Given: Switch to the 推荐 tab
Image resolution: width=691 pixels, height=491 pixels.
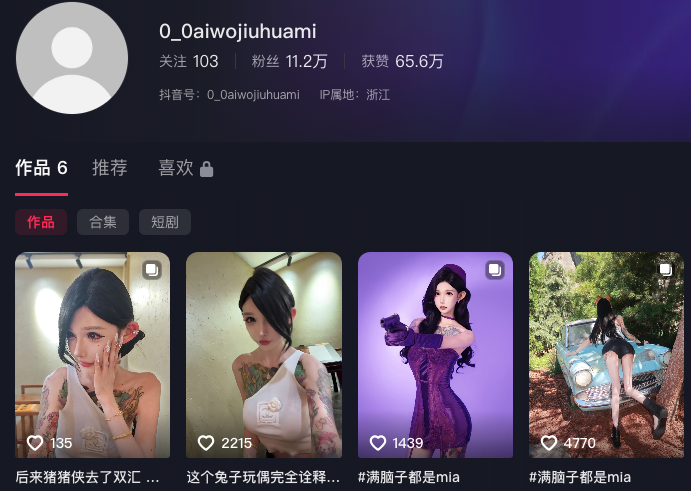Looking at the screenshot, I should tap(110, 168).
